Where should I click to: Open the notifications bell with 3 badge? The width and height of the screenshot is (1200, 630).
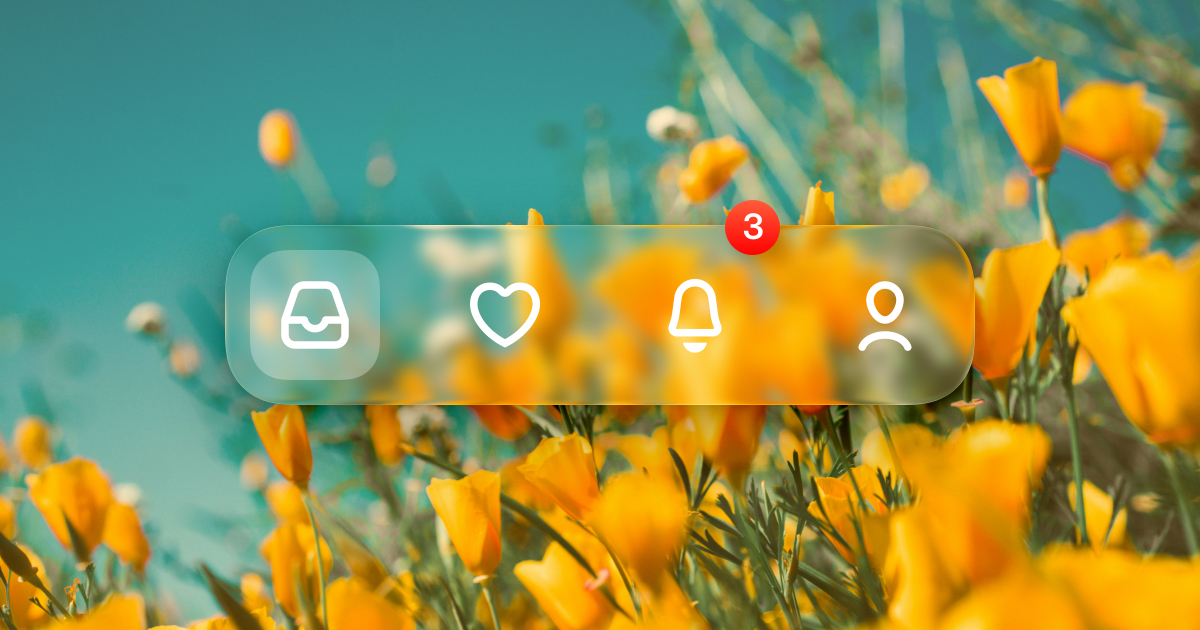[x=694, y=315]
